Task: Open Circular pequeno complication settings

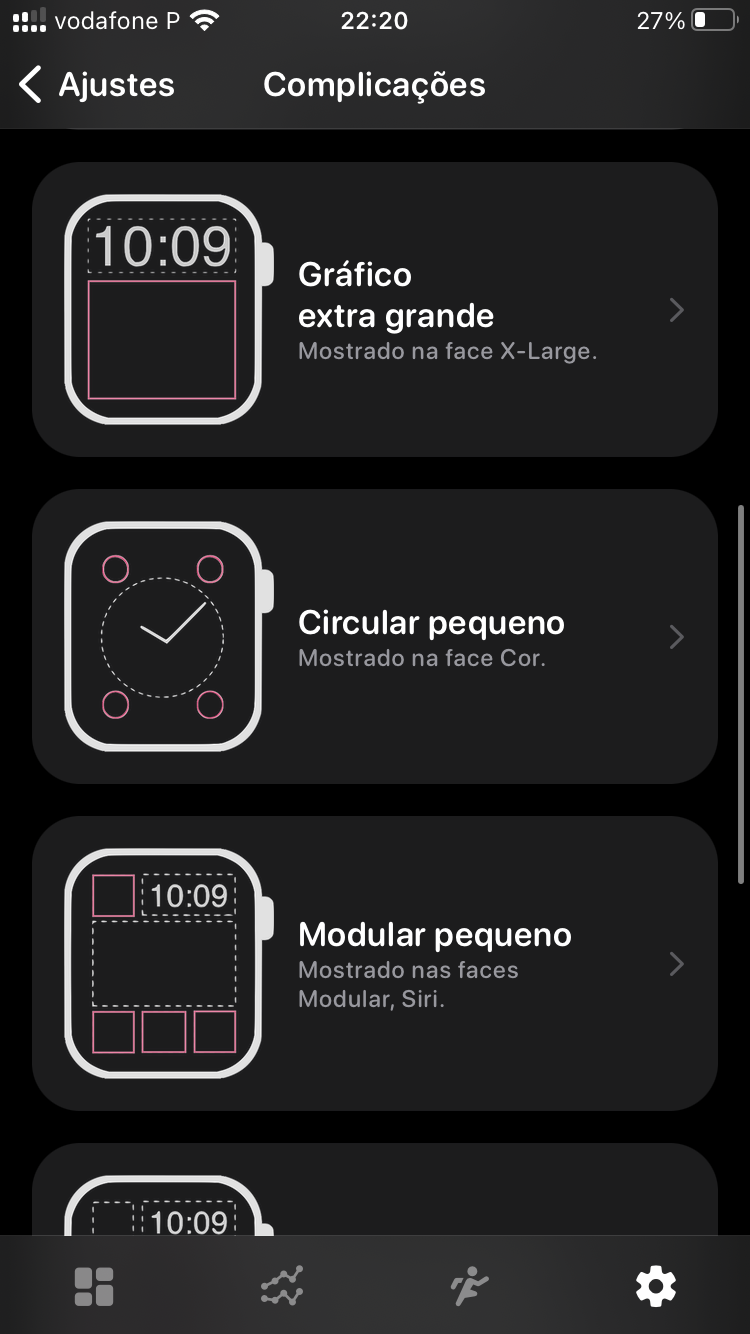Action: pyautogui.click(x=375, y=637)
